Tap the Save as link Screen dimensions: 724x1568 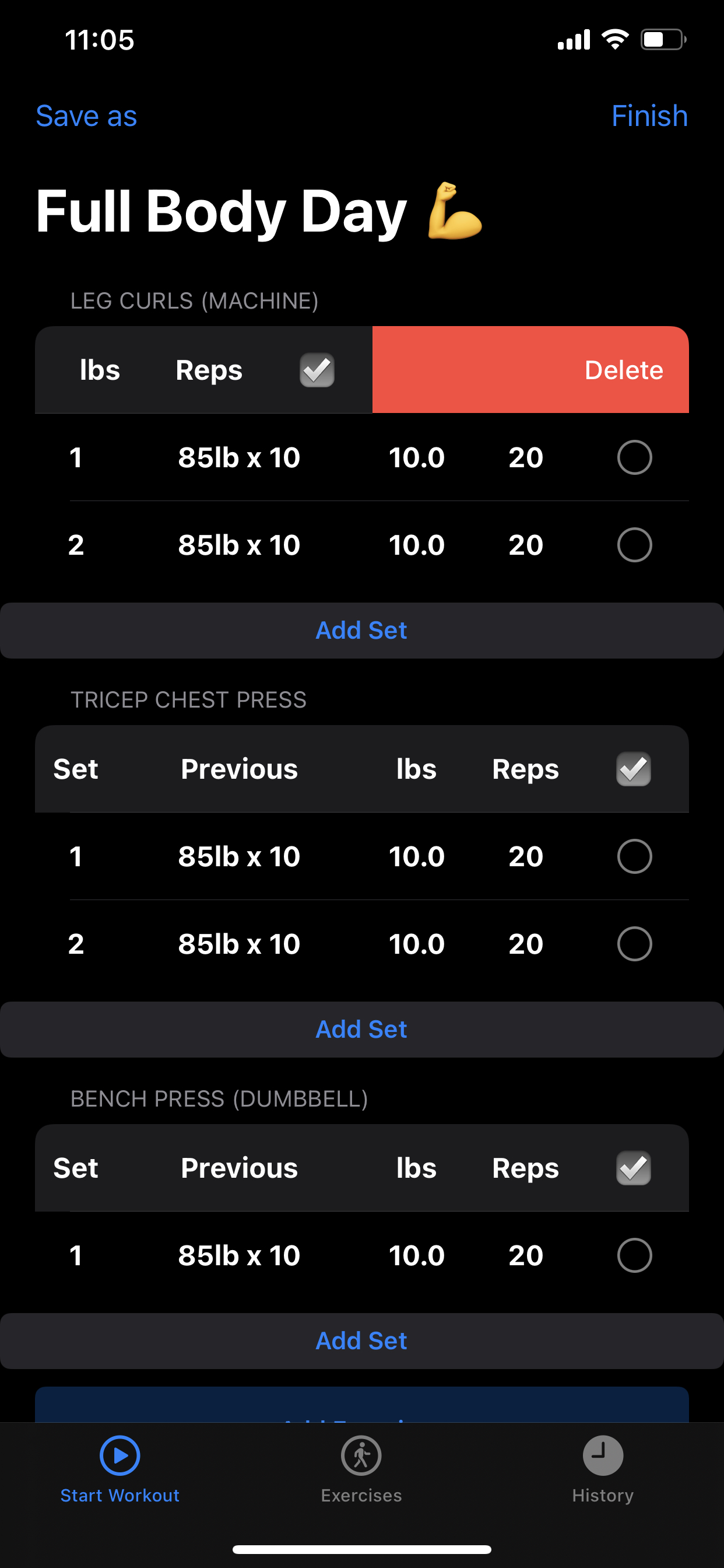pyautogui.click(x=86, y=116)
